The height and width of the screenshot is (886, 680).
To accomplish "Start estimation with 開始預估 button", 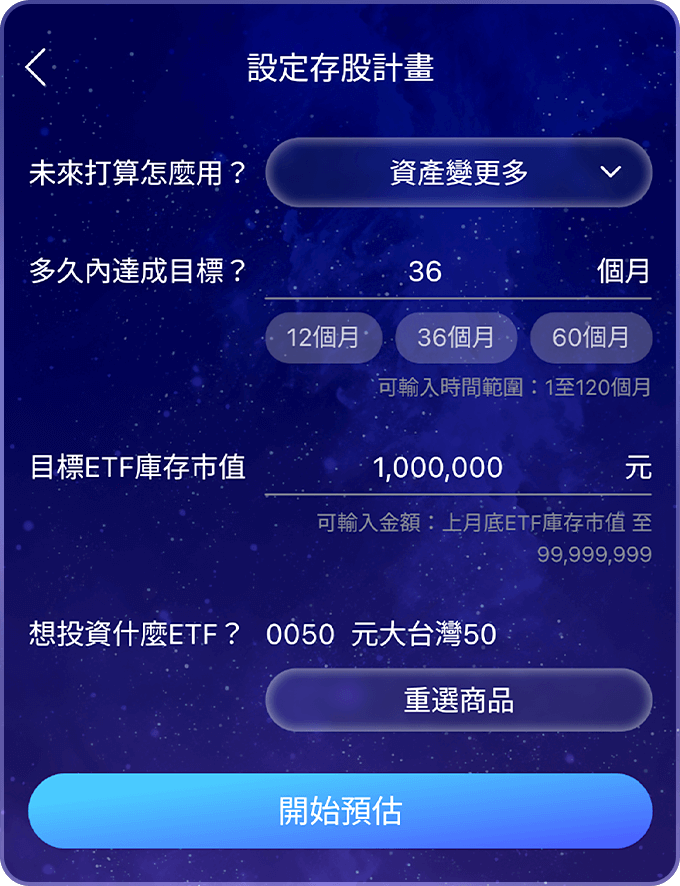I will click(x=340, y=811).
